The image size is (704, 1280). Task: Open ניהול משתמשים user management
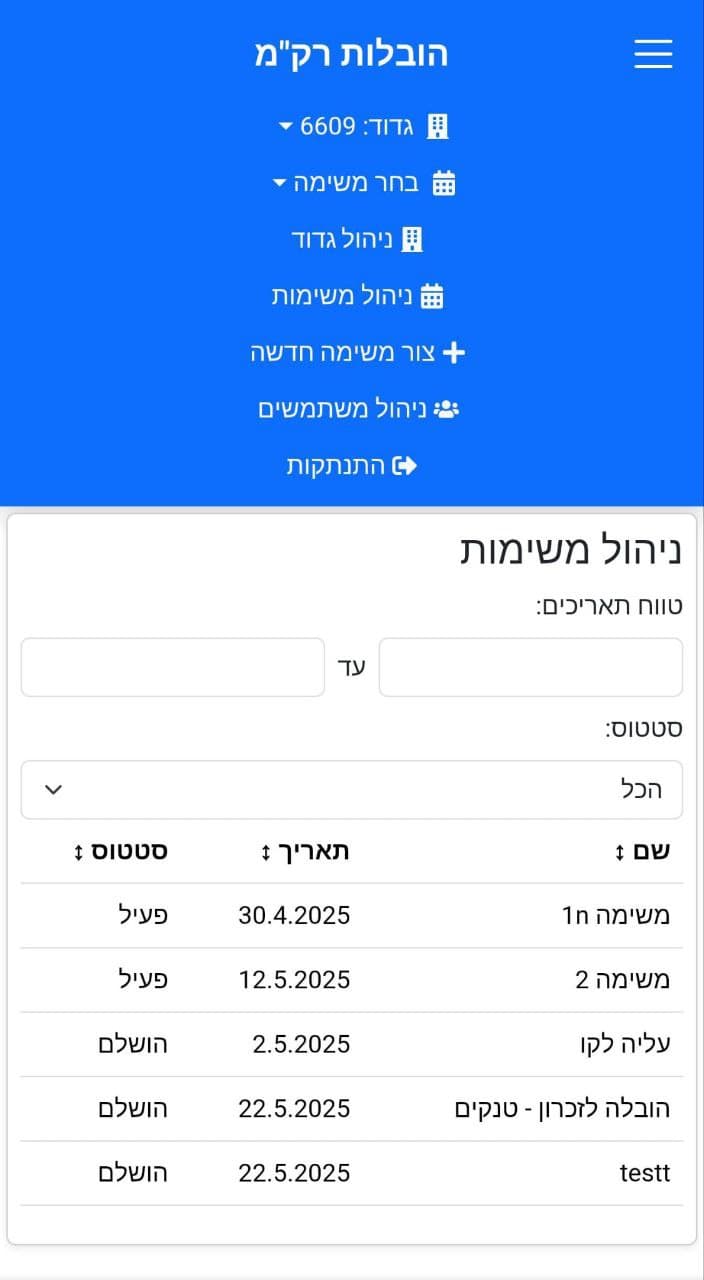(357, 409)
